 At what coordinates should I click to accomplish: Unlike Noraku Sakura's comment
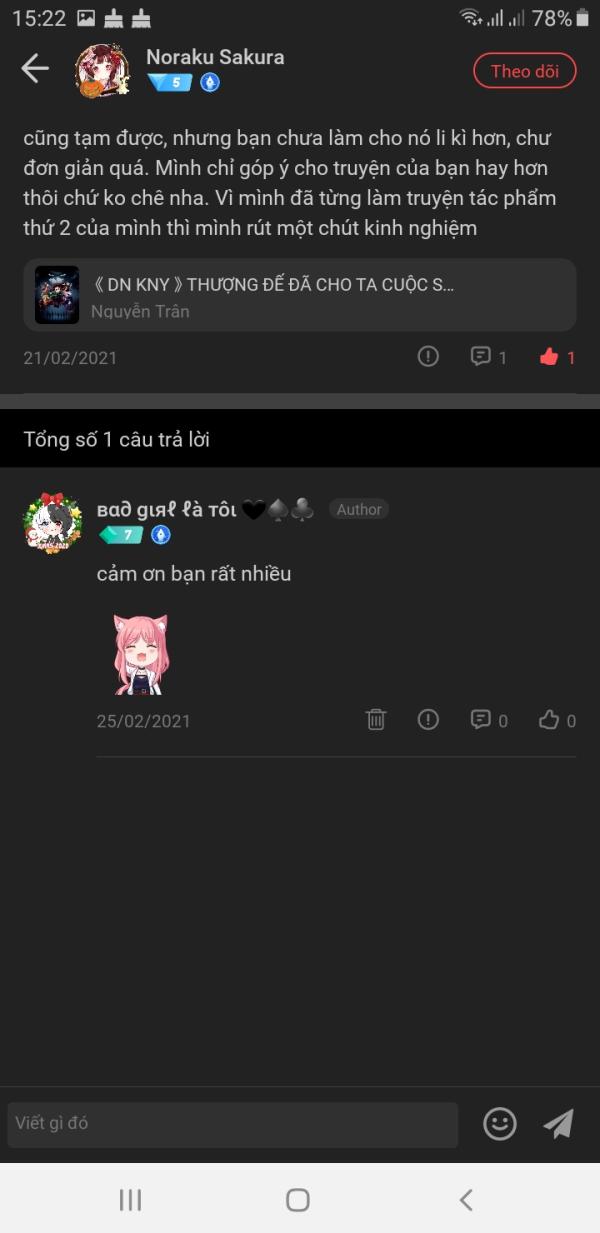coord(557,356)
